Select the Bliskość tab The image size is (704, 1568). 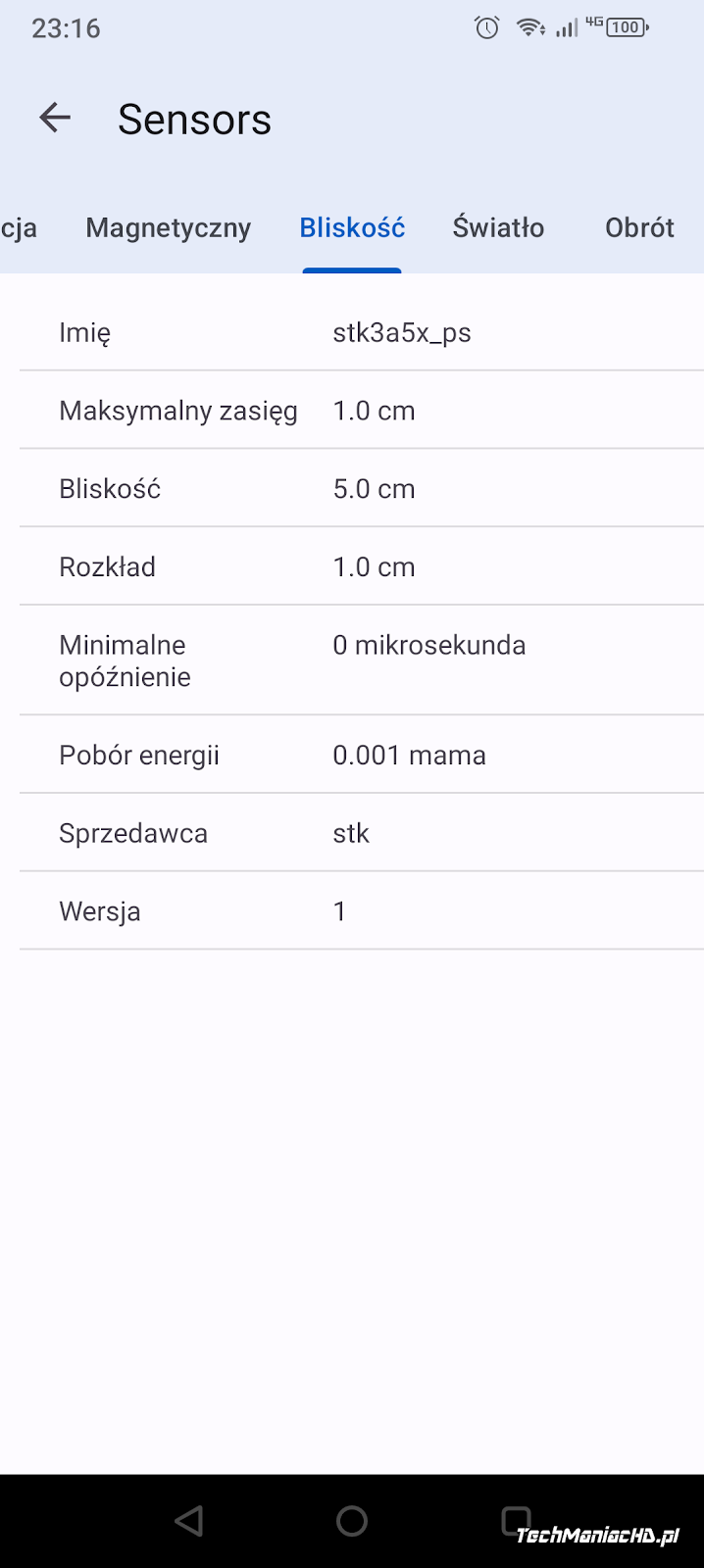coord(352,227)
